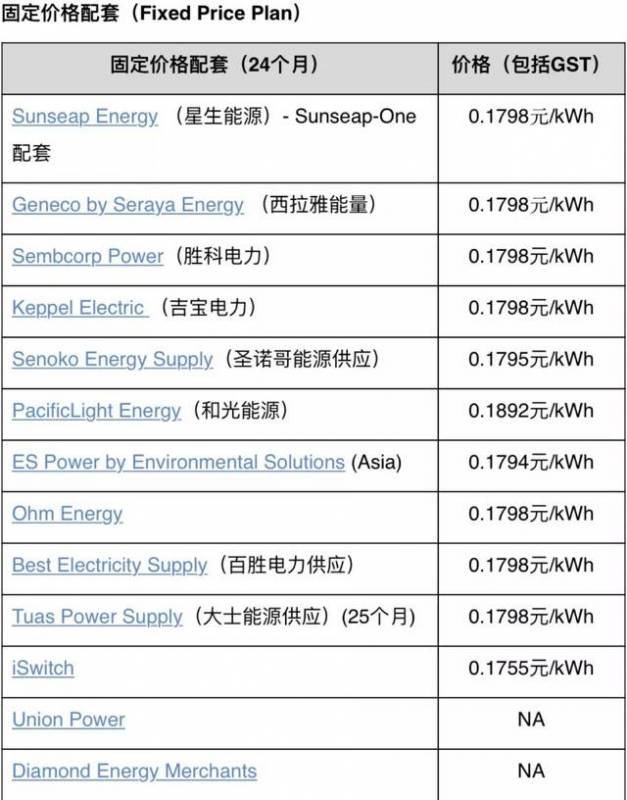Tap the Diamond Energy Merchants link
The width and height of the screenshot is (627, 800).
point(134,771)
